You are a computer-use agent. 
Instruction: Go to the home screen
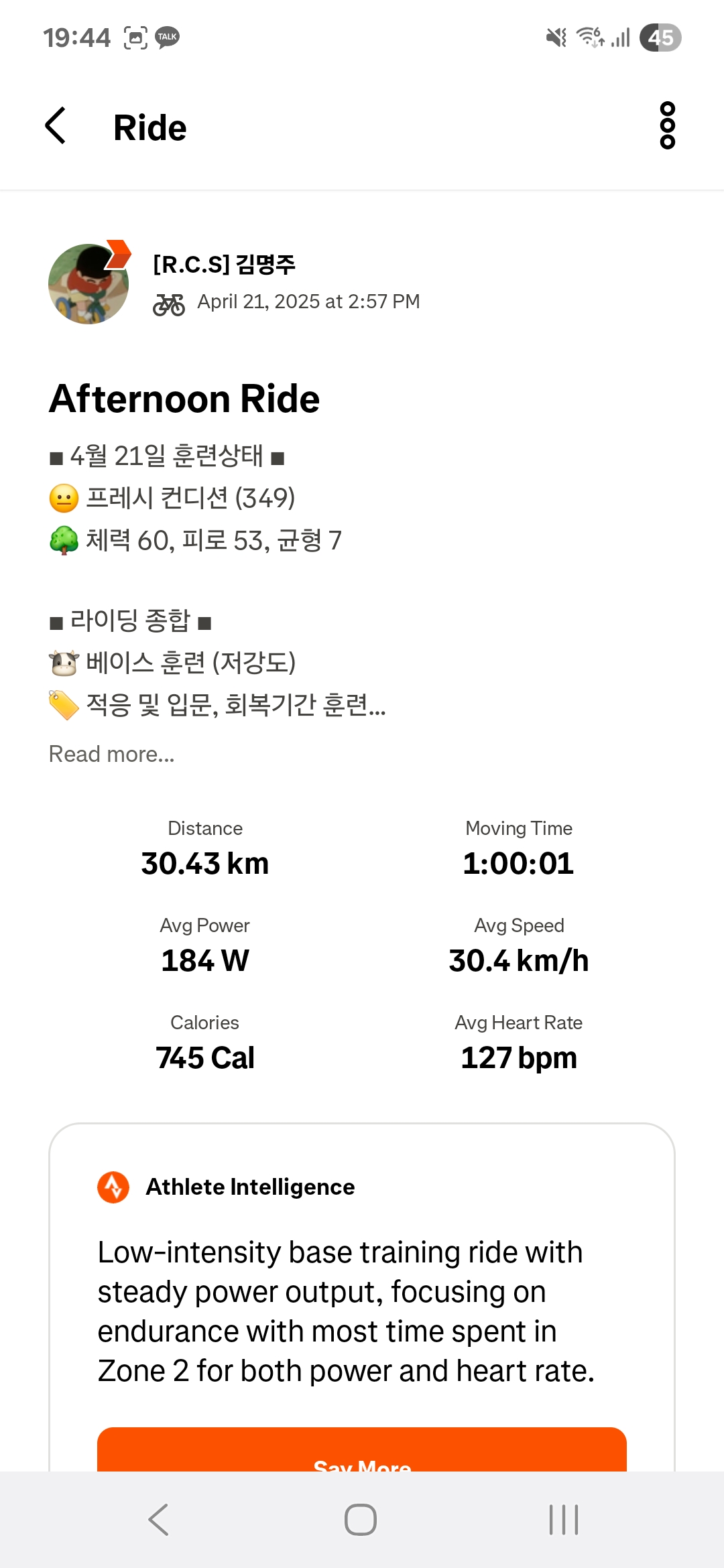[x=361, y=1519]
